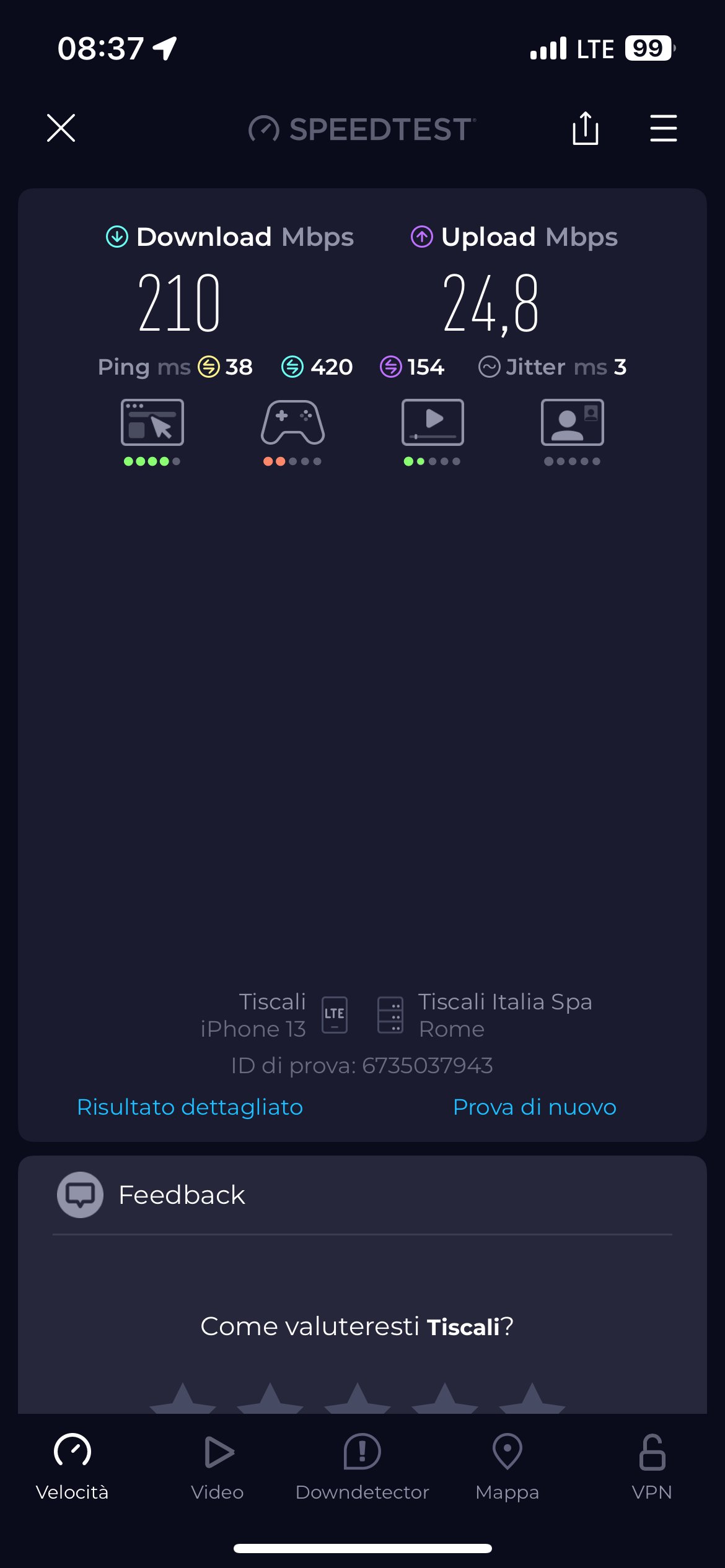This screenshot has height=1568, width=725.
Task: Rate Tiscali with the first star
Action: [x=183, y=1401]
